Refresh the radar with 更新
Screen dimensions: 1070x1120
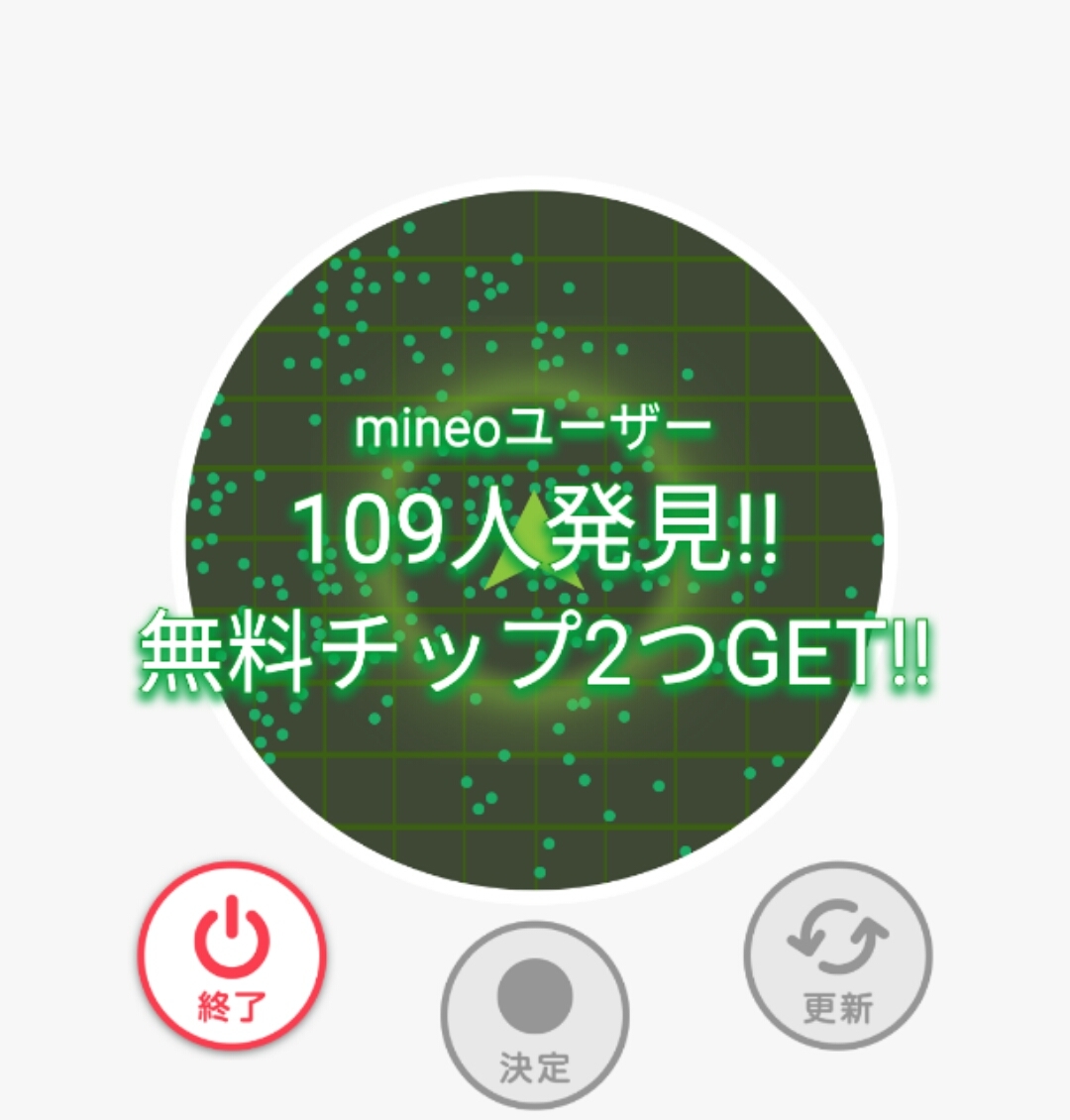(838, 956)
